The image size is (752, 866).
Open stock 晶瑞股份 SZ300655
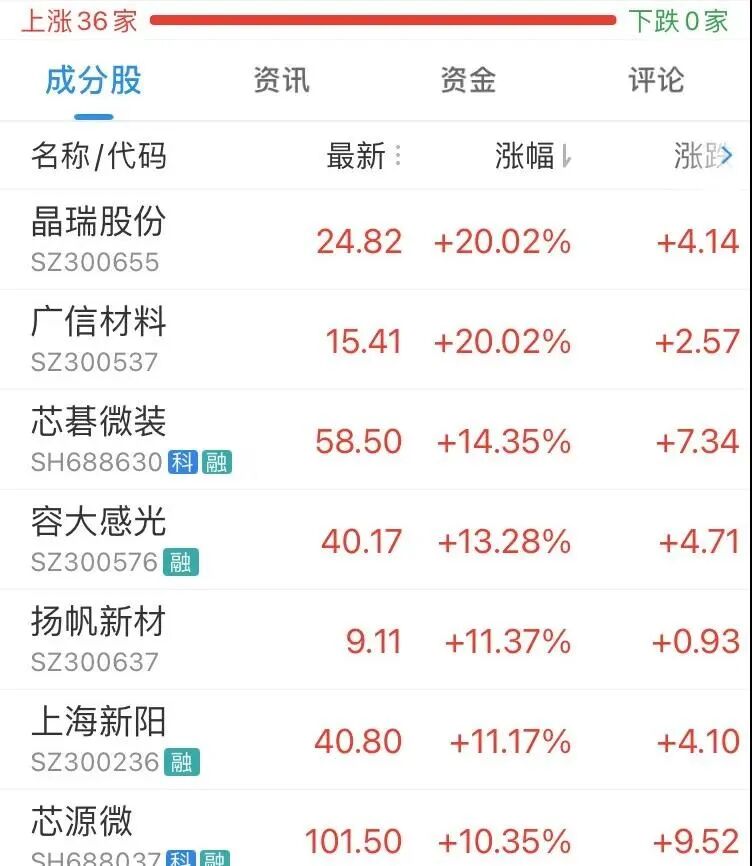coord(376,239)
